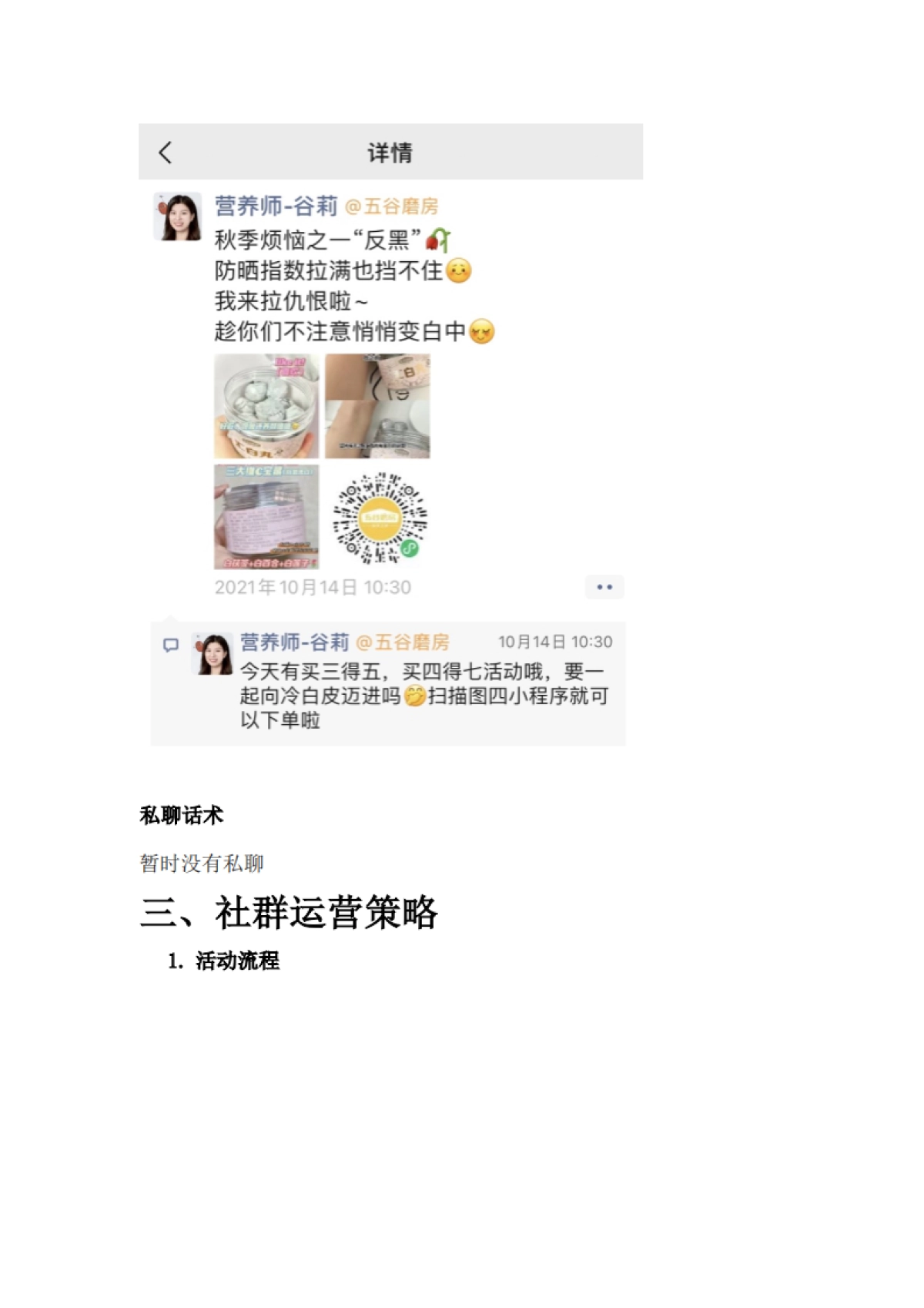This screenshot has width=924, height=1308.
Task: Click the wilted rose emoji after 反黑
Action: coord(437,240)
